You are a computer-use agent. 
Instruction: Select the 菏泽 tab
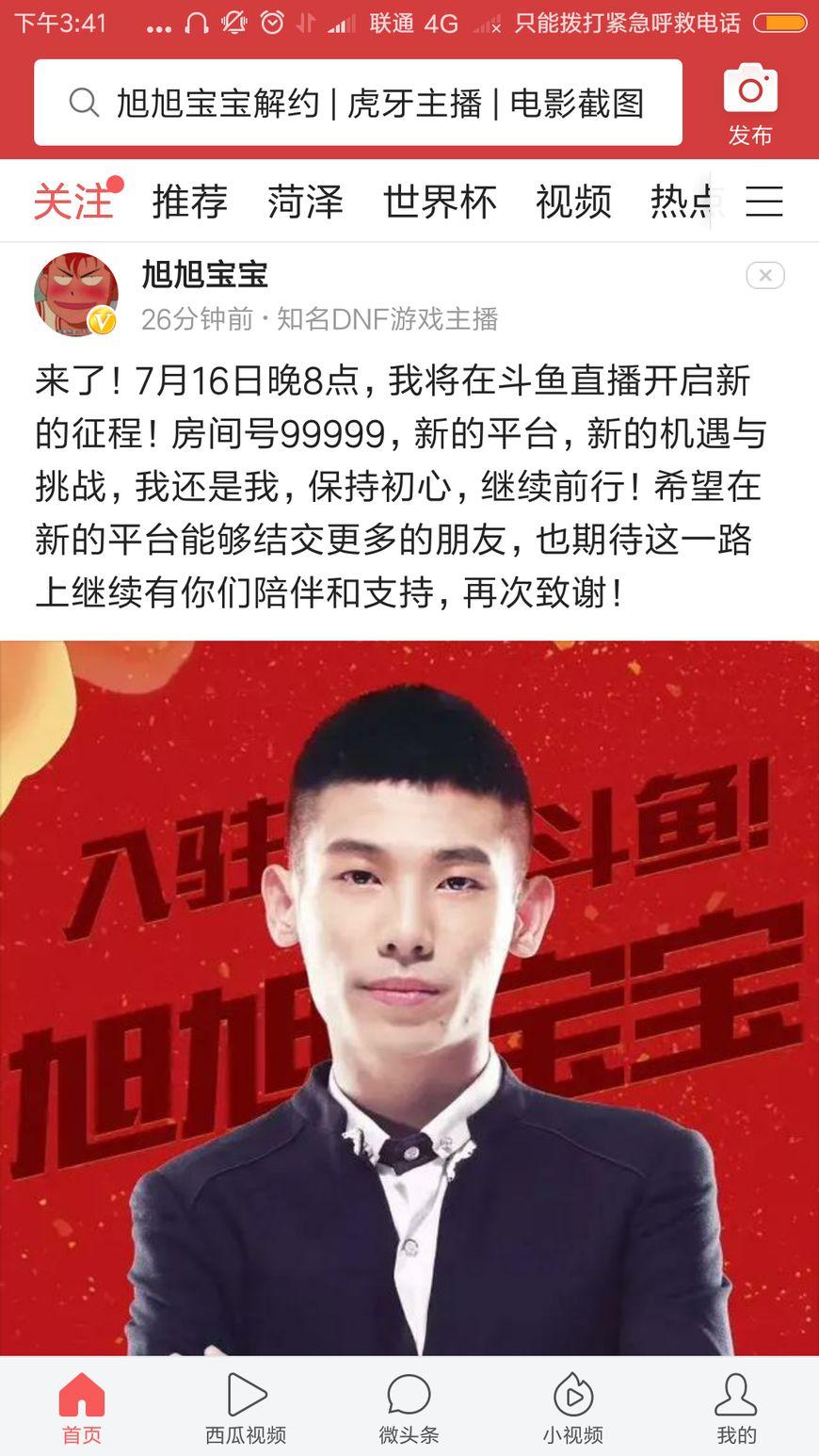click(x=305, y=201)
